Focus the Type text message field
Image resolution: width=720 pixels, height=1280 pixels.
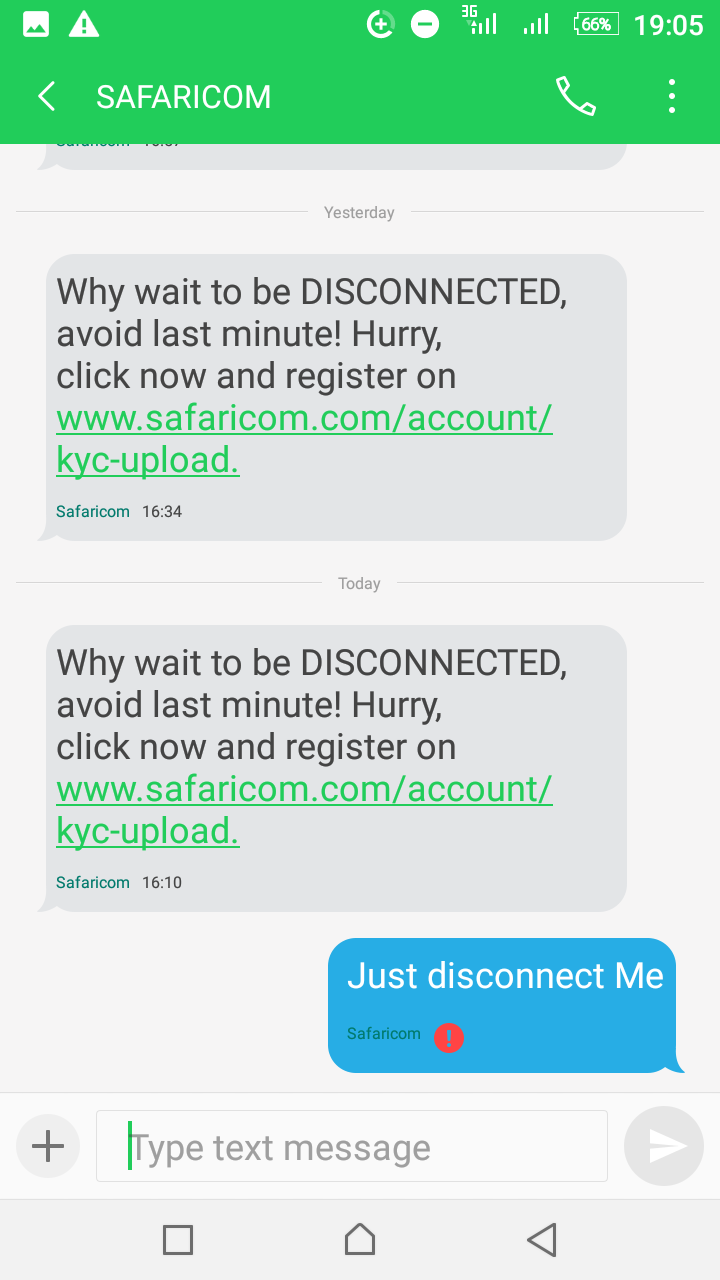pos(352,1146)
